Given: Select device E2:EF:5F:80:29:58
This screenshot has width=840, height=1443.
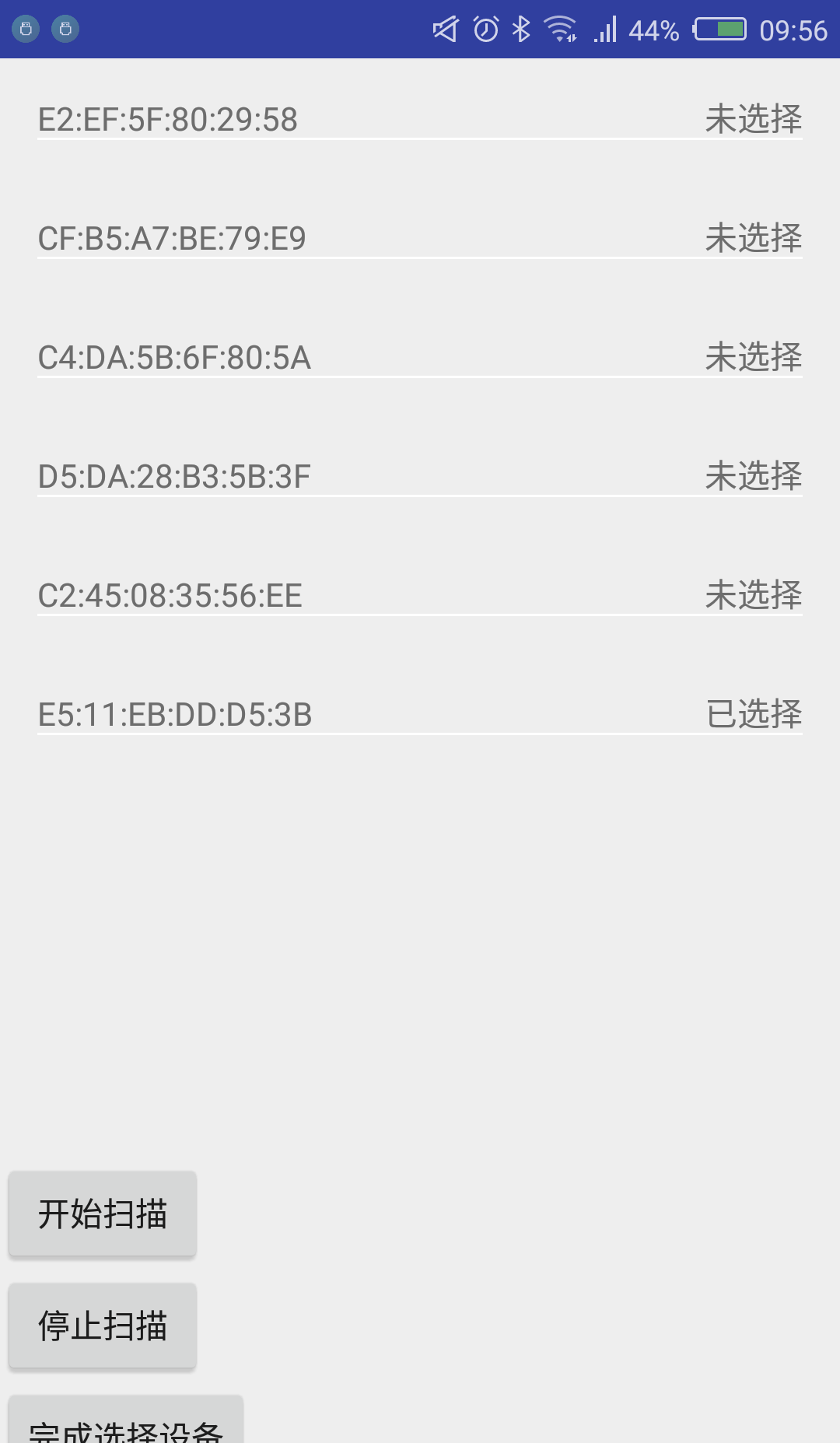Looking at the screenshot, I should coord(420,119).
